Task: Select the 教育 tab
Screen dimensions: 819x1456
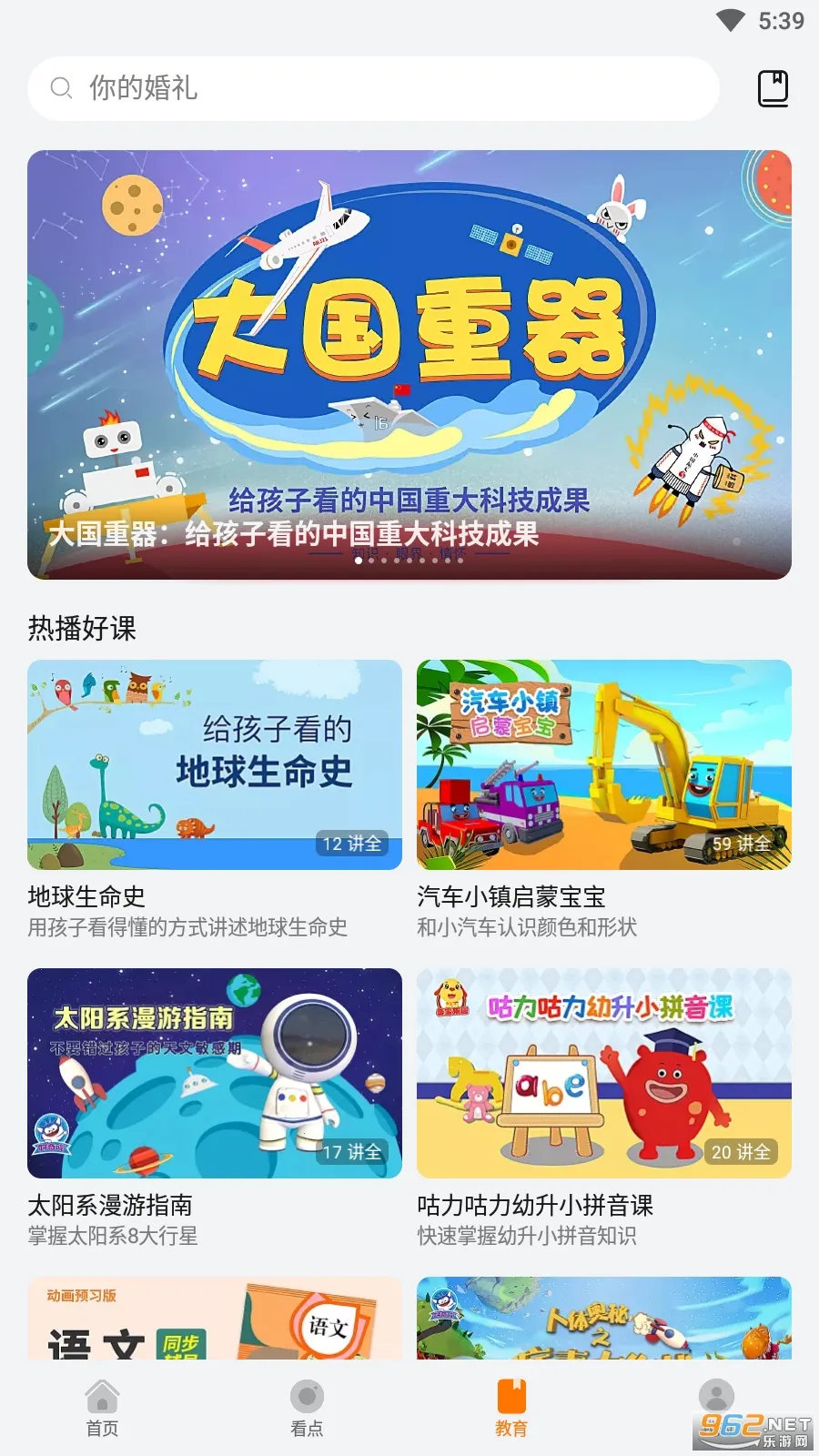Action: [x=511, y=1408]
